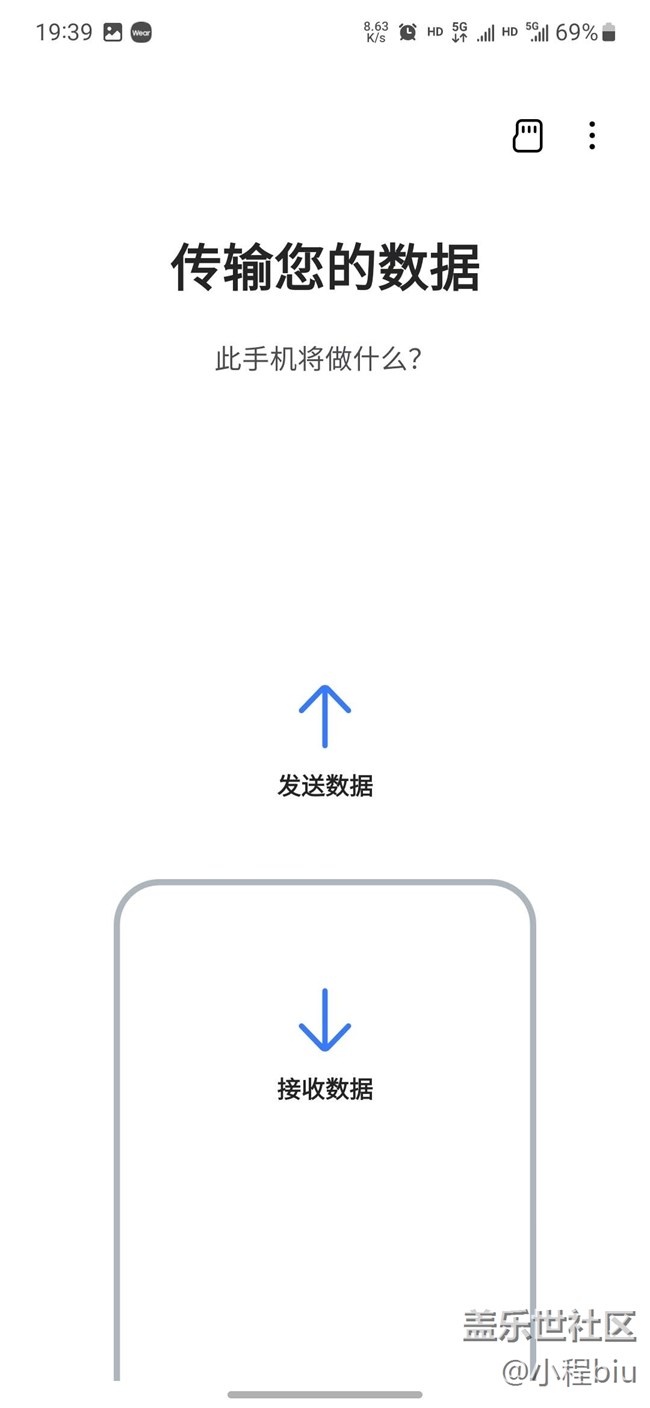Open the SD card transfer icon
Viewport: 650px width, 1408px height.
coord(527,136)
